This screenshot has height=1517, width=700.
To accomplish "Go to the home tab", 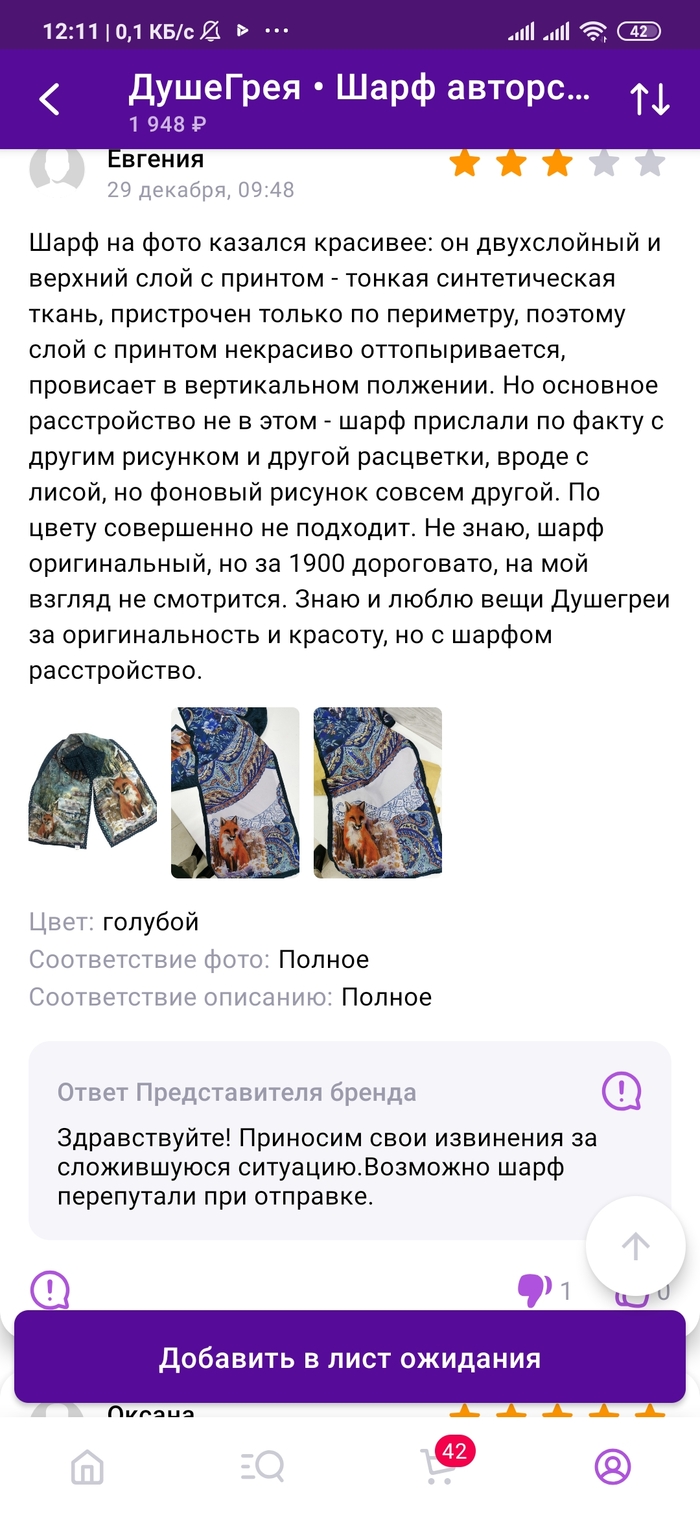I will point(87,1467).
